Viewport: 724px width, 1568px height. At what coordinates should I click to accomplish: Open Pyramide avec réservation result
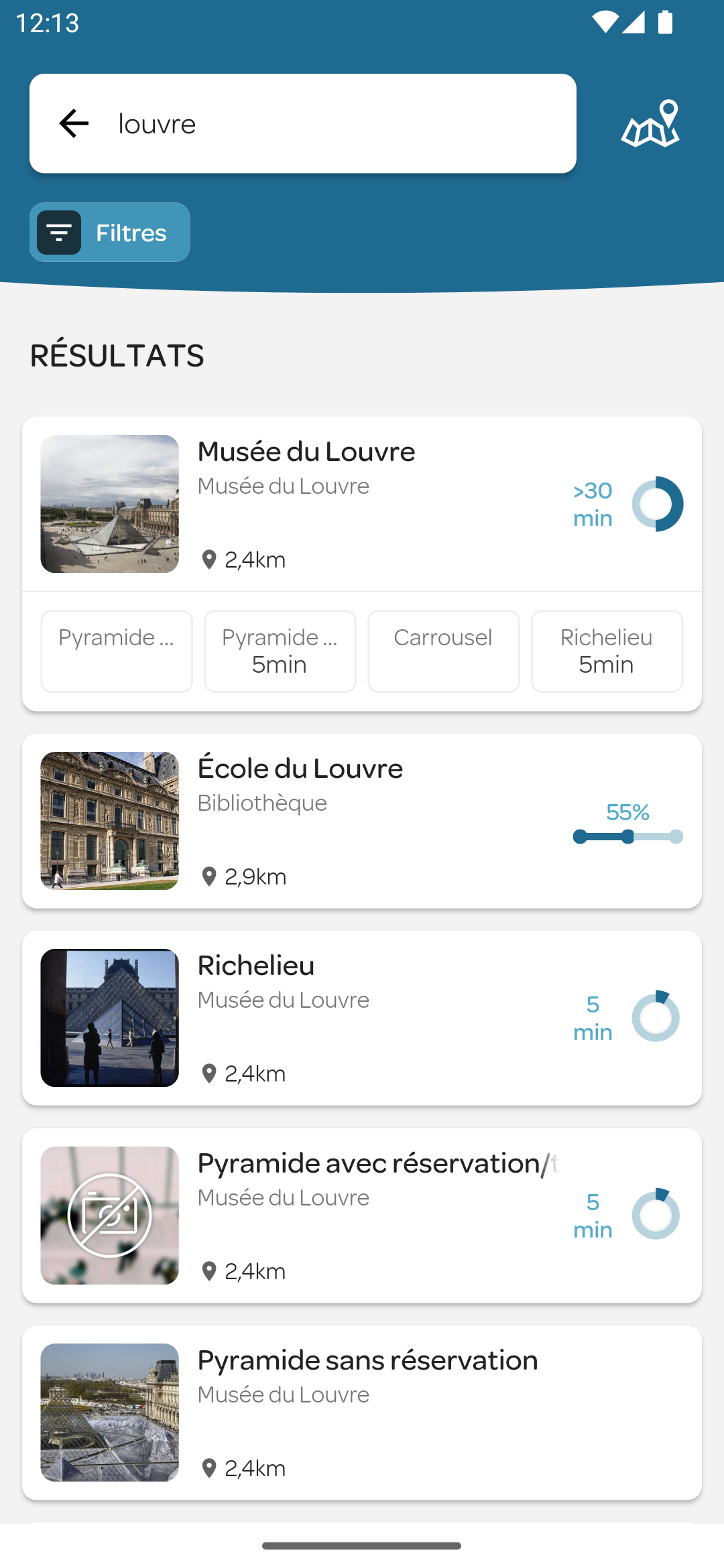point(362,1216)
